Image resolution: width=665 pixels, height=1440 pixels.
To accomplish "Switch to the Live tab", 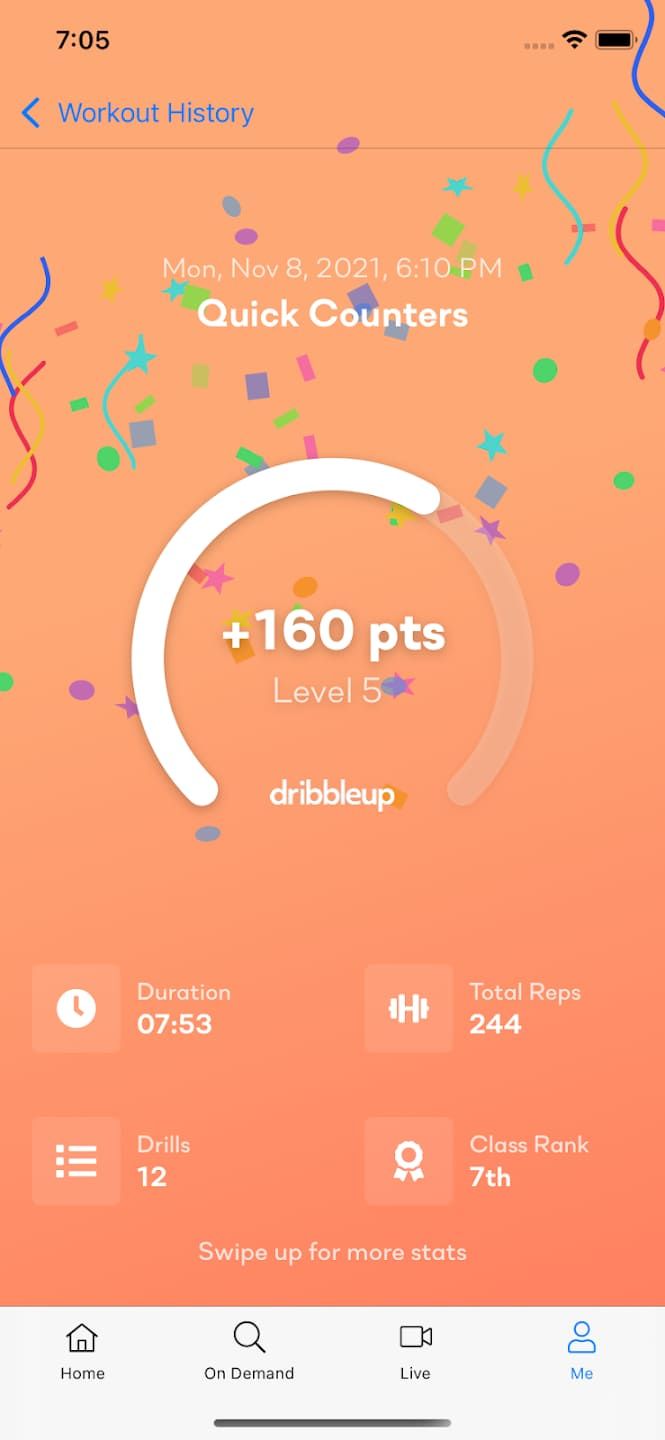I will click(x=415, y=1350).
